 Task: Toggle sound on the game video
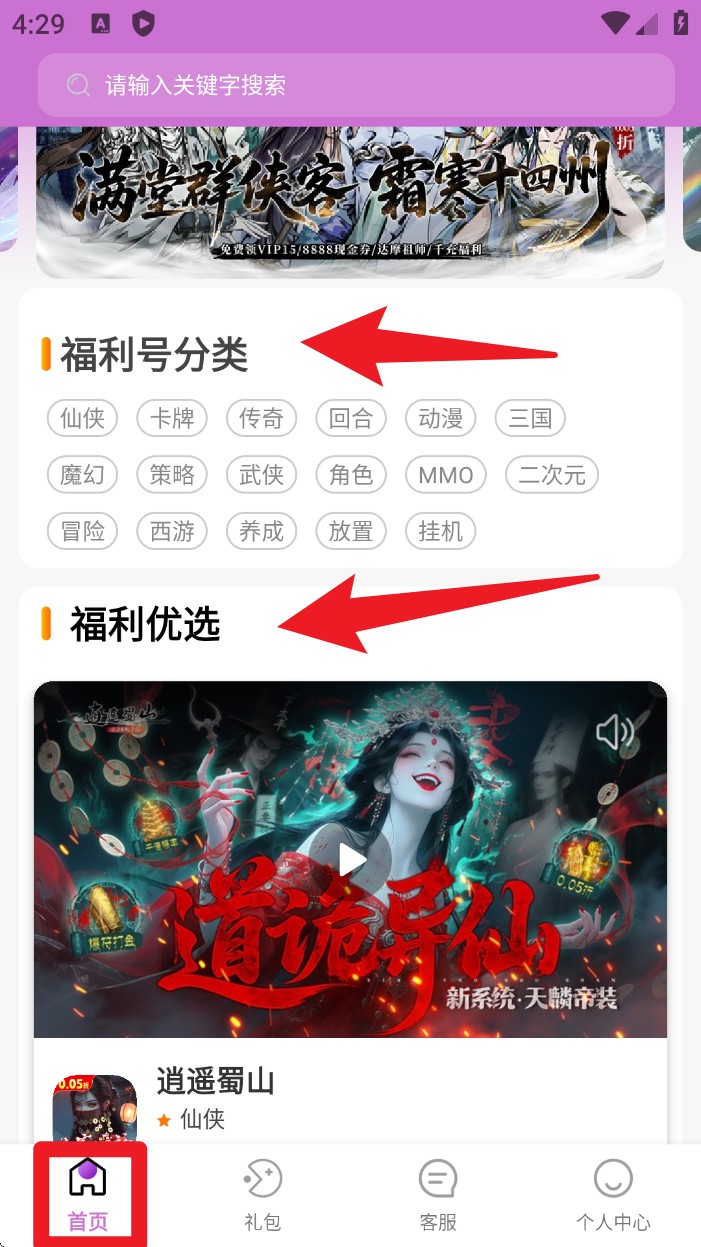coord(614,733)
